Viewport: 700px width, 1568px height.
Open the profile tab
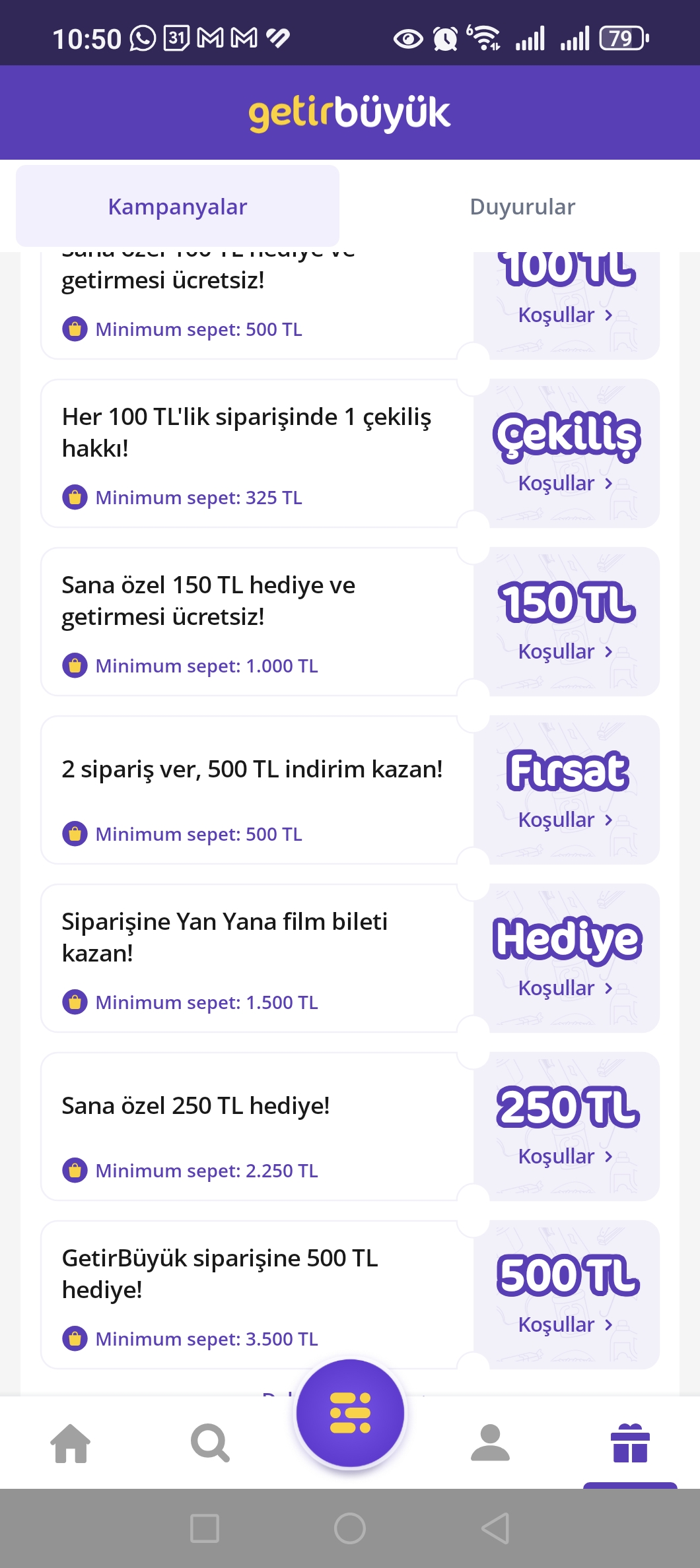pyautogui.click(x=490, y=1443)
